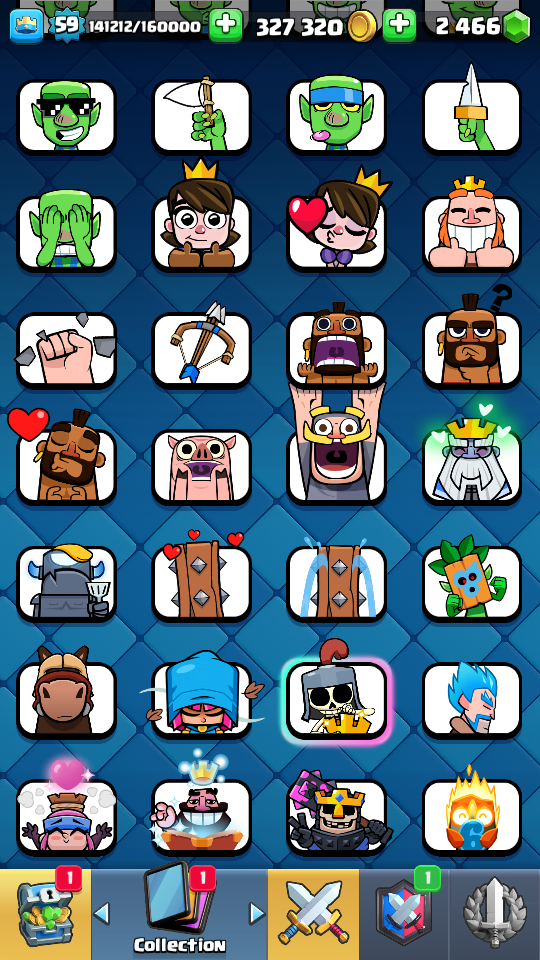Select the crying log emote
540x960 pixels.
(x=337, y=582)
